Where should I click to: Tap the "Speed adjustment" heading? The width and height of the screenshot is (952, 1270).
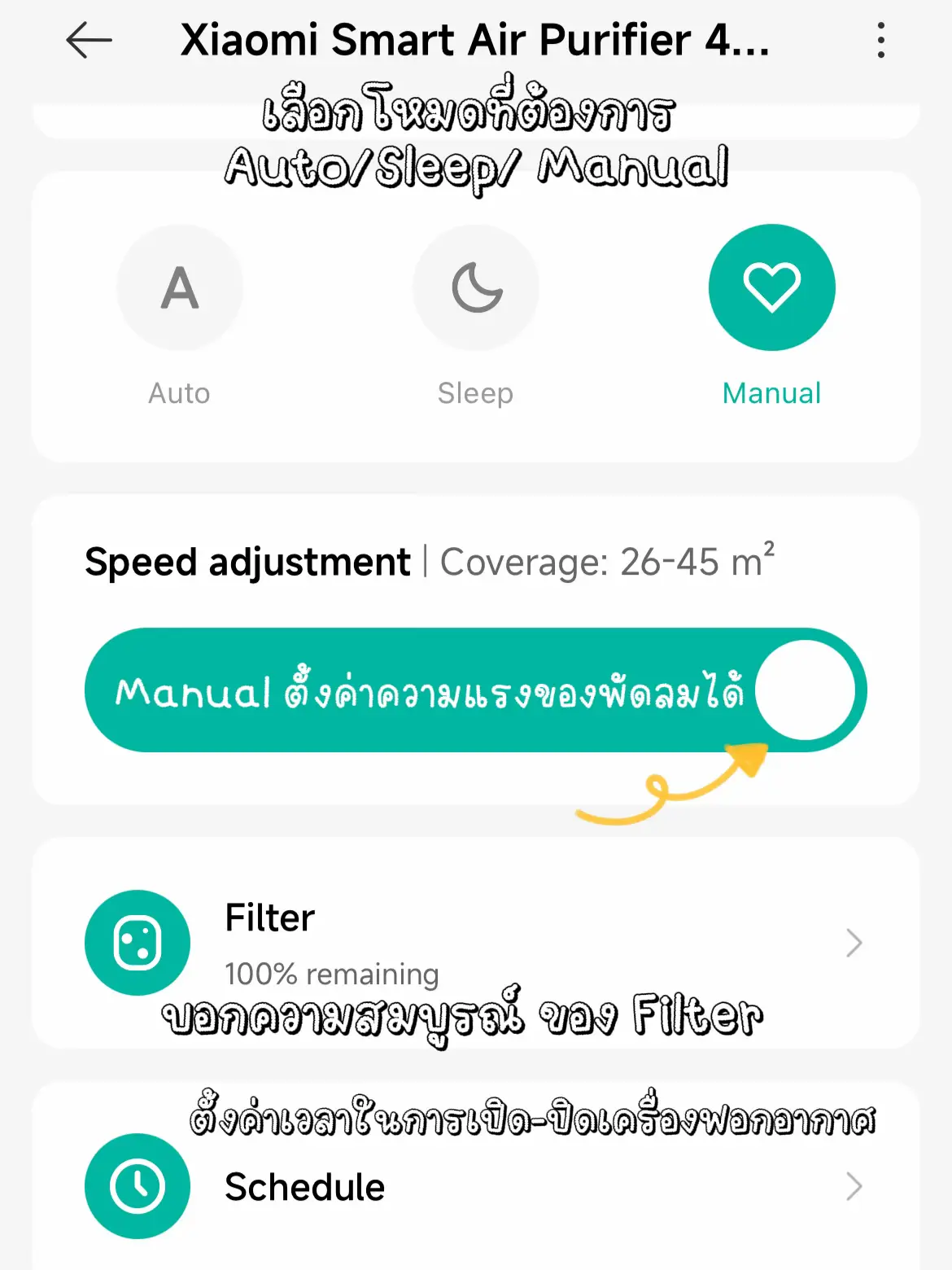click(x=247, y=562)
